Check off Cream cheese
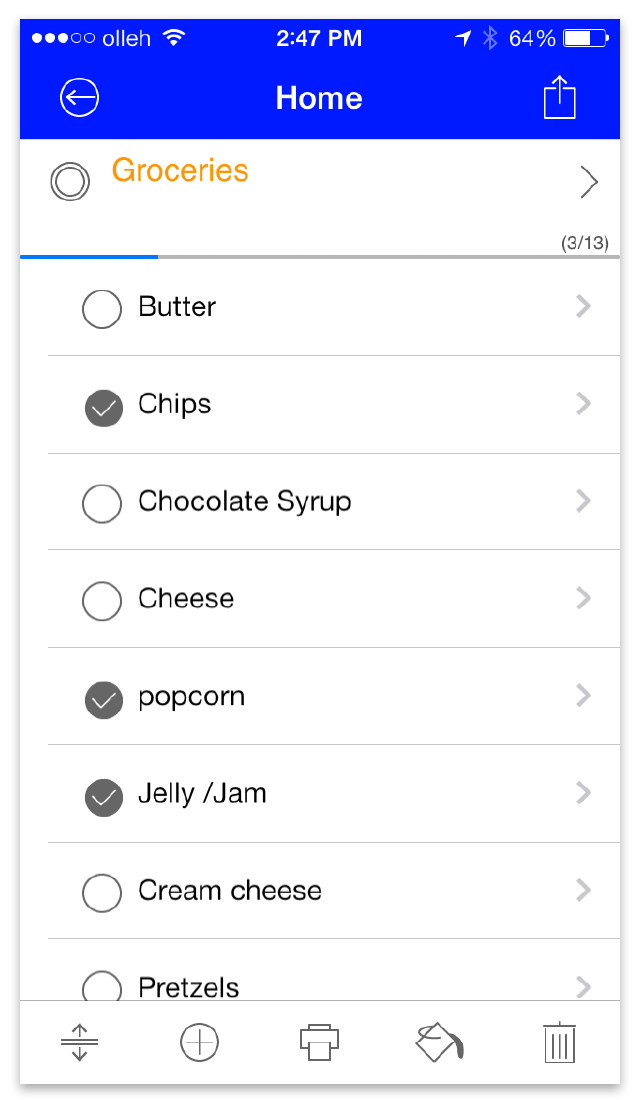The image size is (640, 1100). coord(102,893)
